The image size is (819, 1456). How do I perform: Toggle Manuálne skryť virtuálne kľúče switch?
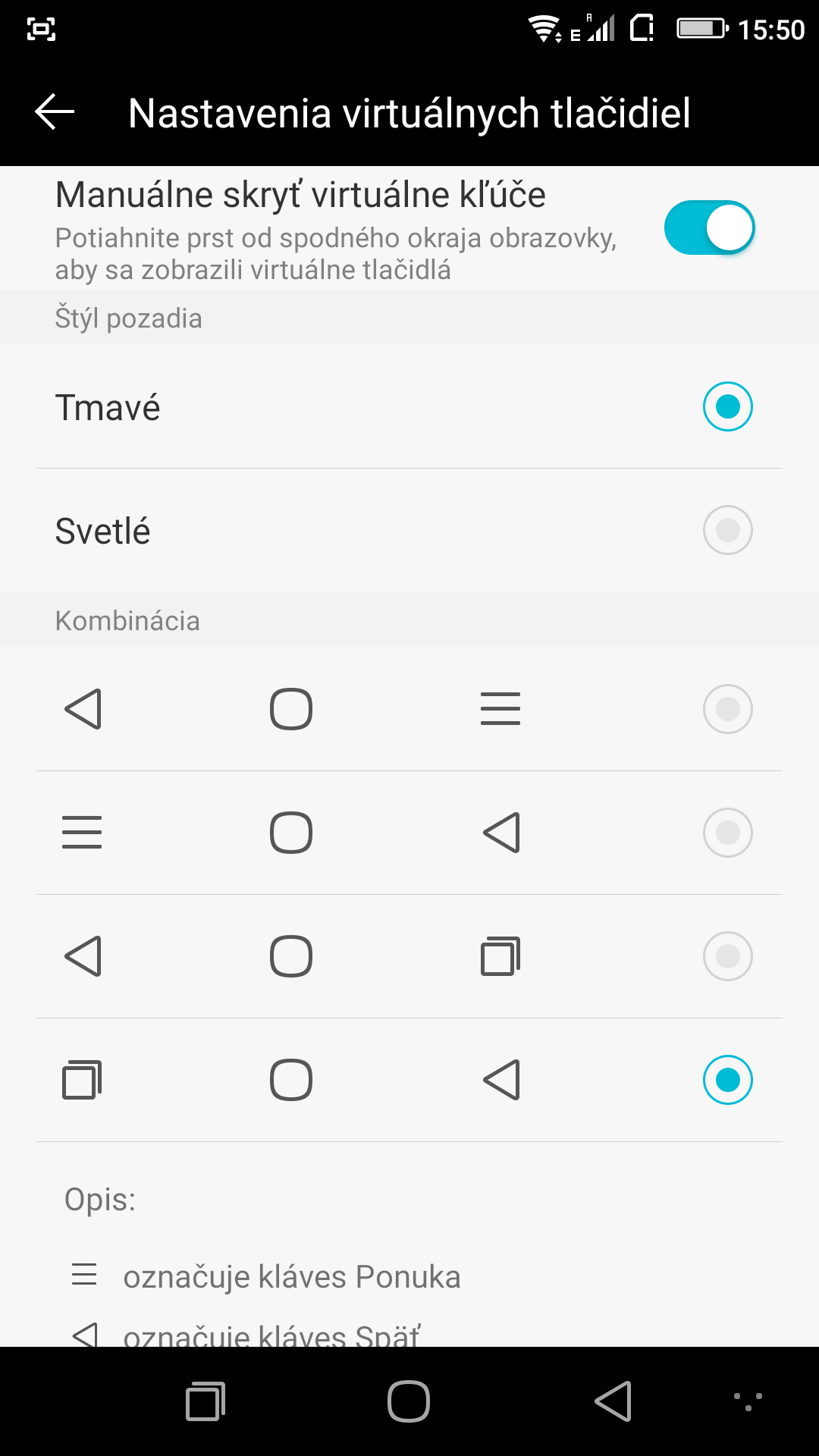click(x=709, y=227)
